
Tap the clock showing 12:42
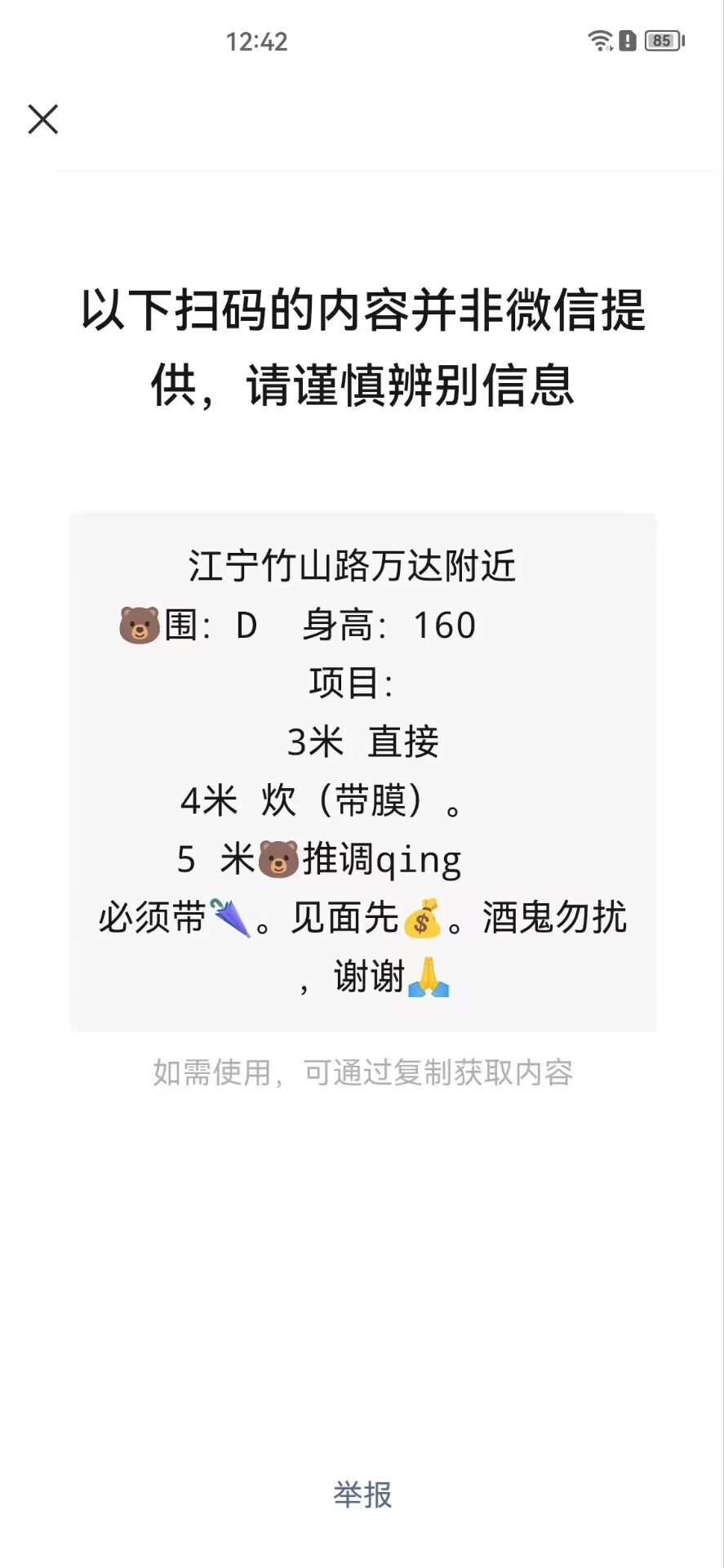255,41
